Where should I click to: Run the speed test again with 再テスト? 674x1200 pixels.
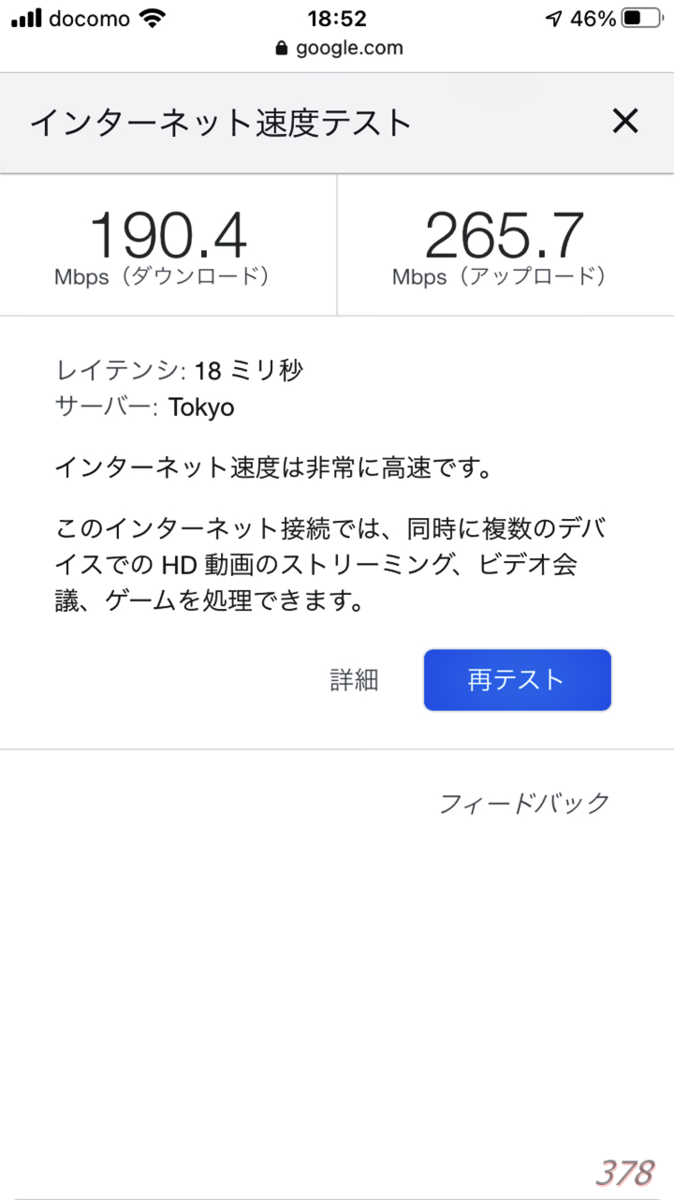(x=517, y=680)
